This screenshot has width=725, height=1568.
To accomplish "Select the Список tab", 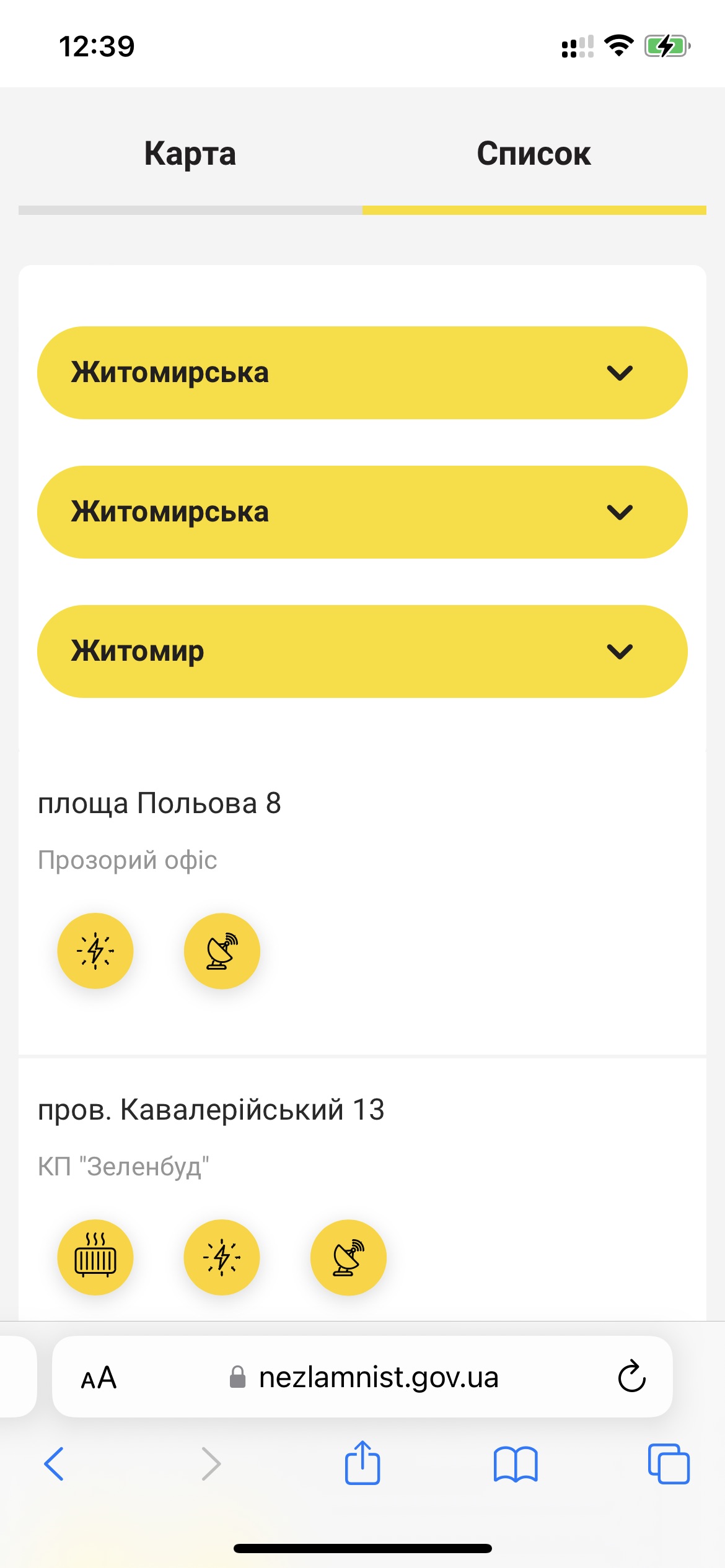I will (534, 154).
